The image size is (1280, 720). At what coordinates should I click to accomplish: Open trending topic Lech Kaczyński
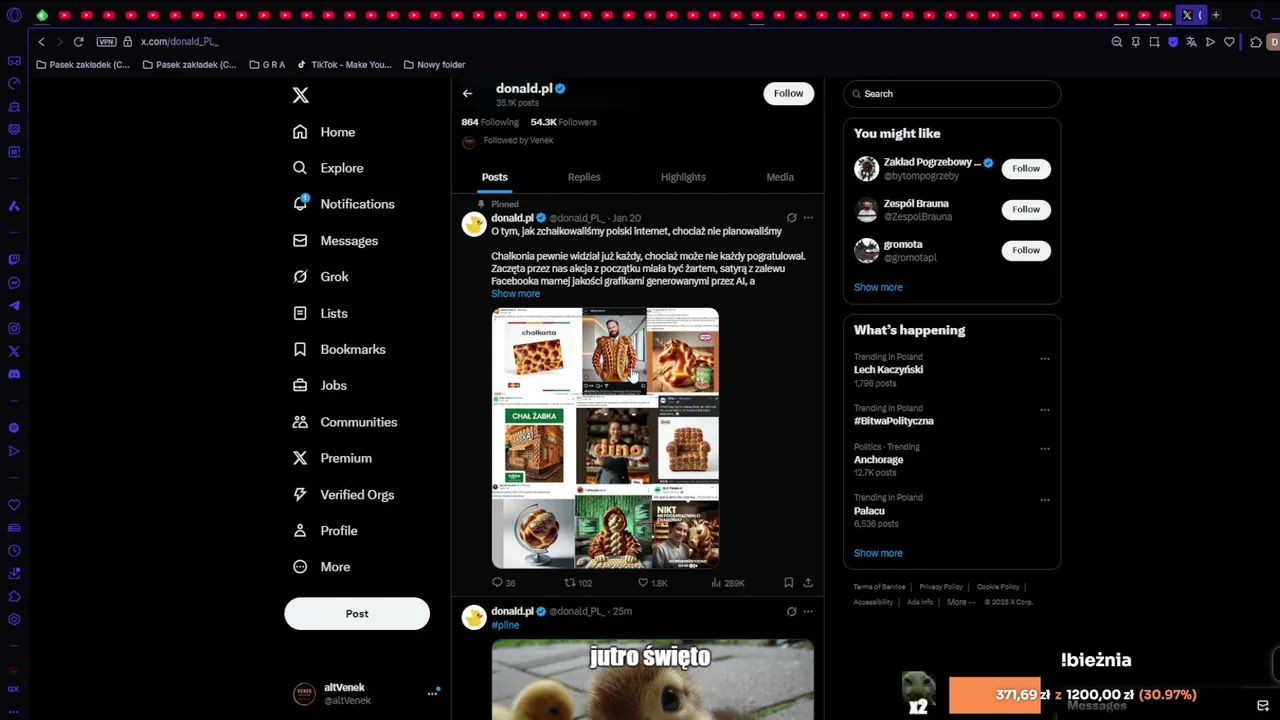pos(888,370)
